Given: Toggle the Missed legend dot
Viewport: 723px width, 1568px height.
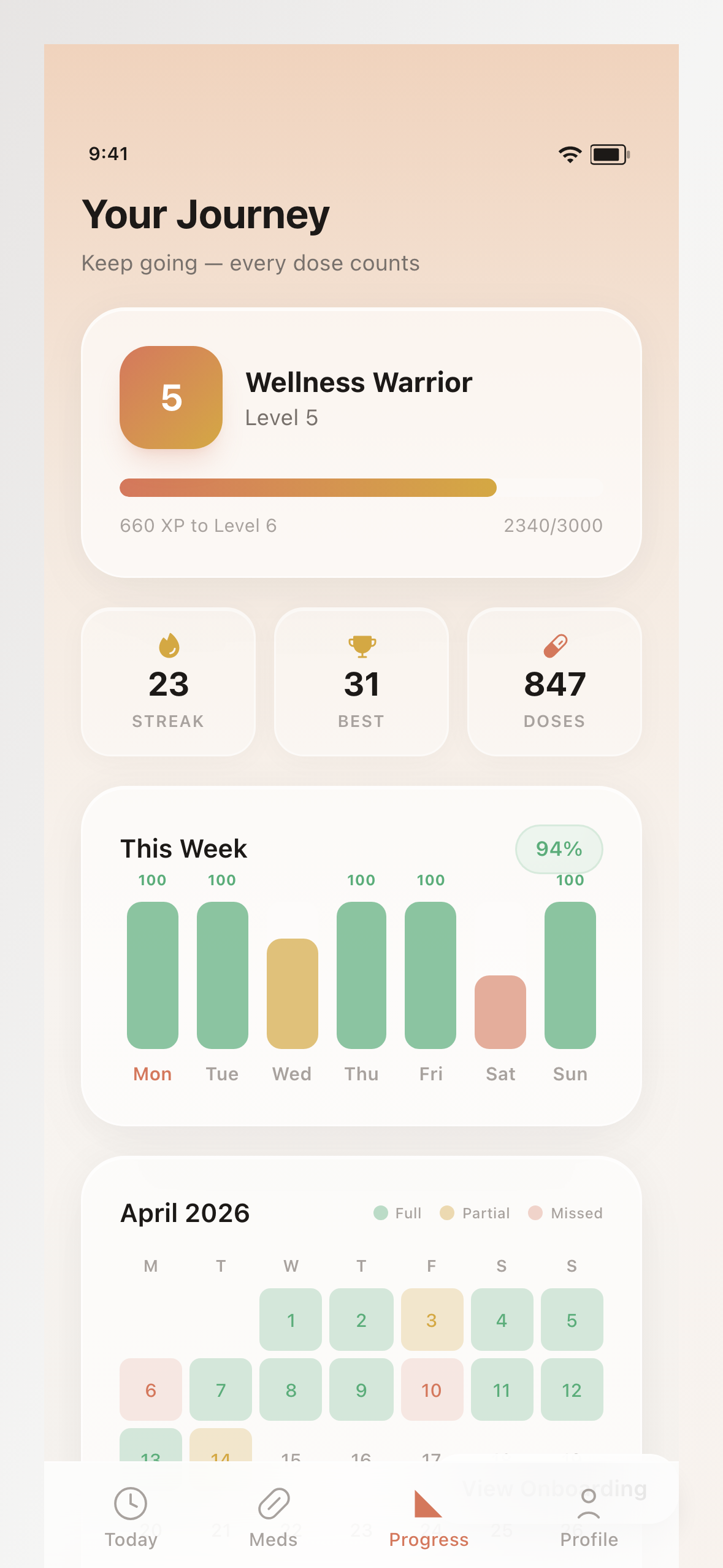Looking at the screenshot, I should coord(537,1213).
